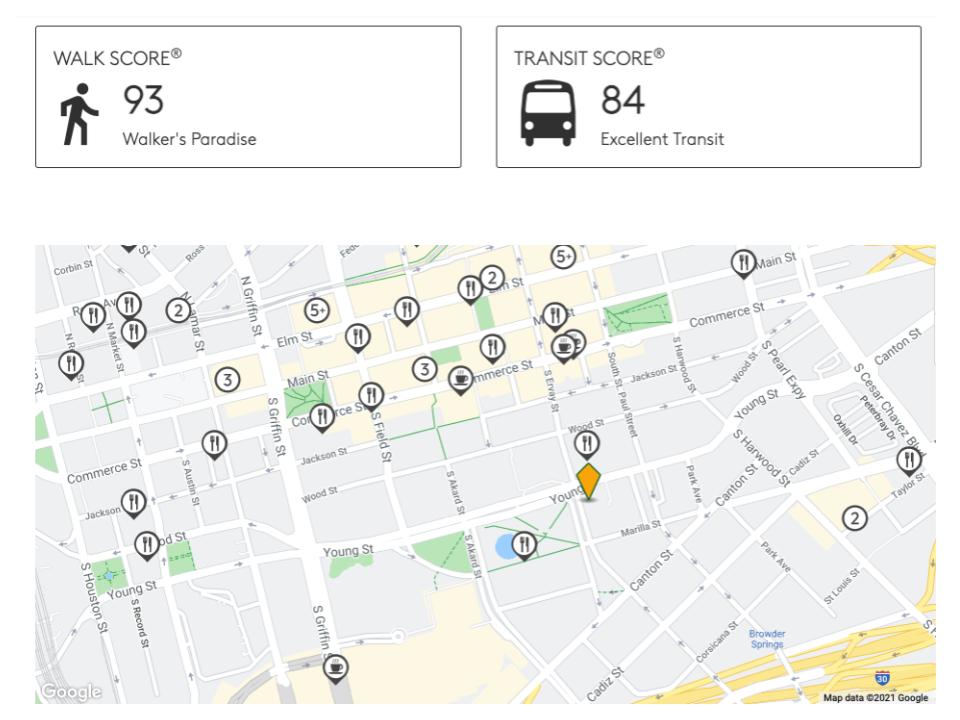Tap the restaurant marker beside the blue pond

tap(524, 545)
